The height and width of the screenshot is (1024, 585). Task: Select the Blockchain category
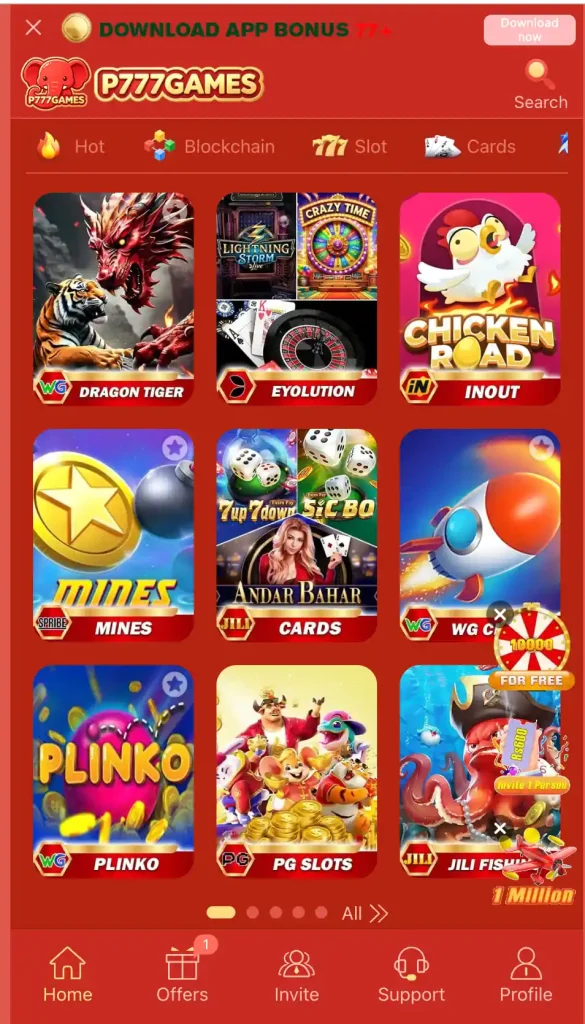point(209,146)
